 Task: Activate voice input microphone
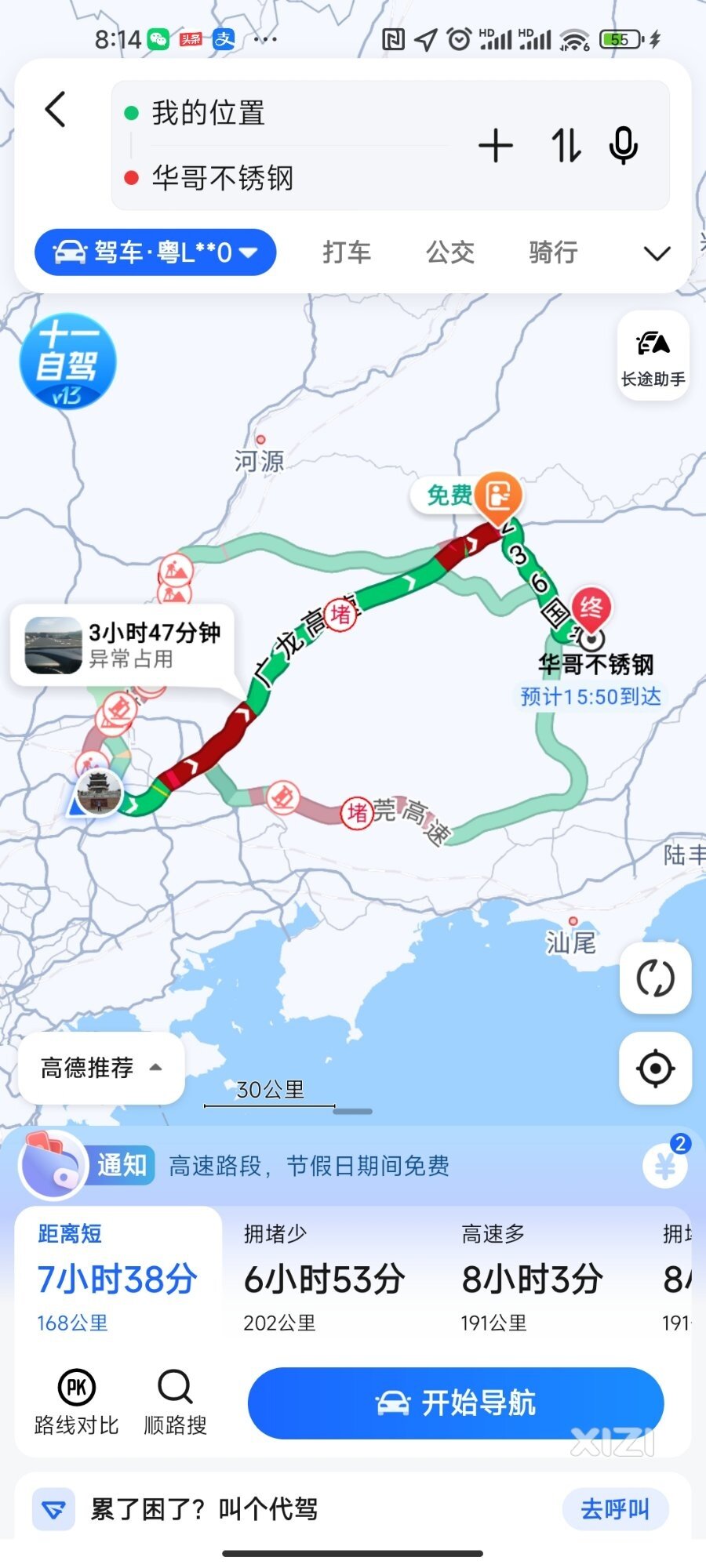pyautogui.click(x=624, y=146)
